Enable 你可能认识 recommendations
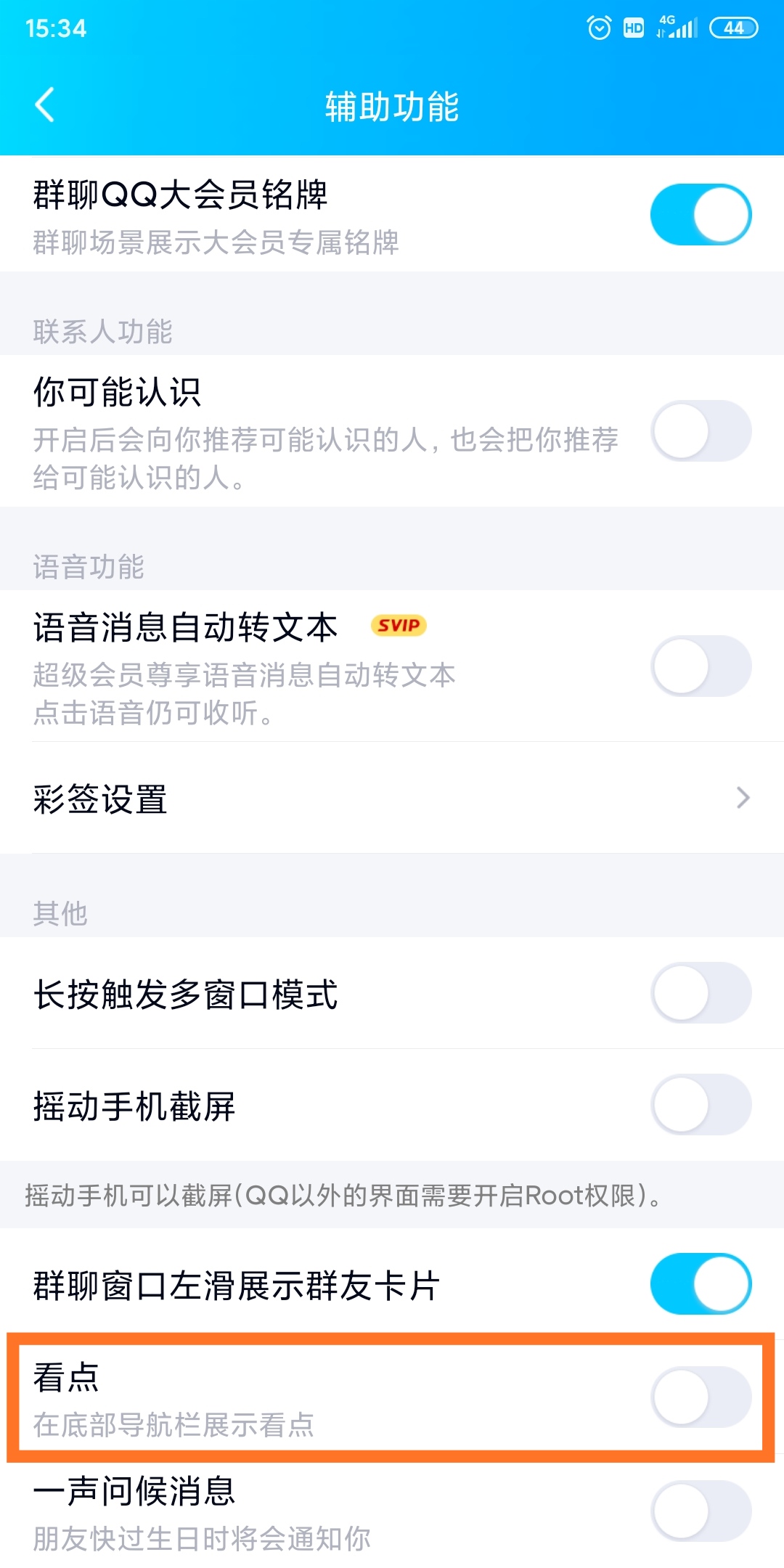This screenshot has height=1568, width=784. (x=701, y=431)
